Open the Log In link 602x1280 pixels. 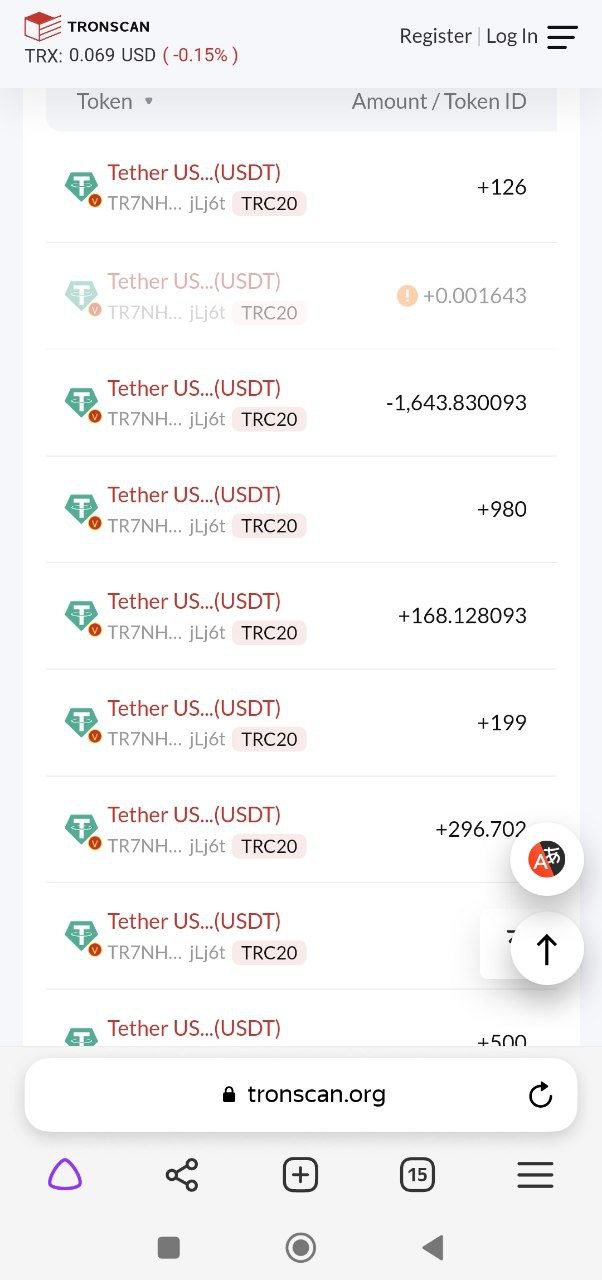pos(512,36)
